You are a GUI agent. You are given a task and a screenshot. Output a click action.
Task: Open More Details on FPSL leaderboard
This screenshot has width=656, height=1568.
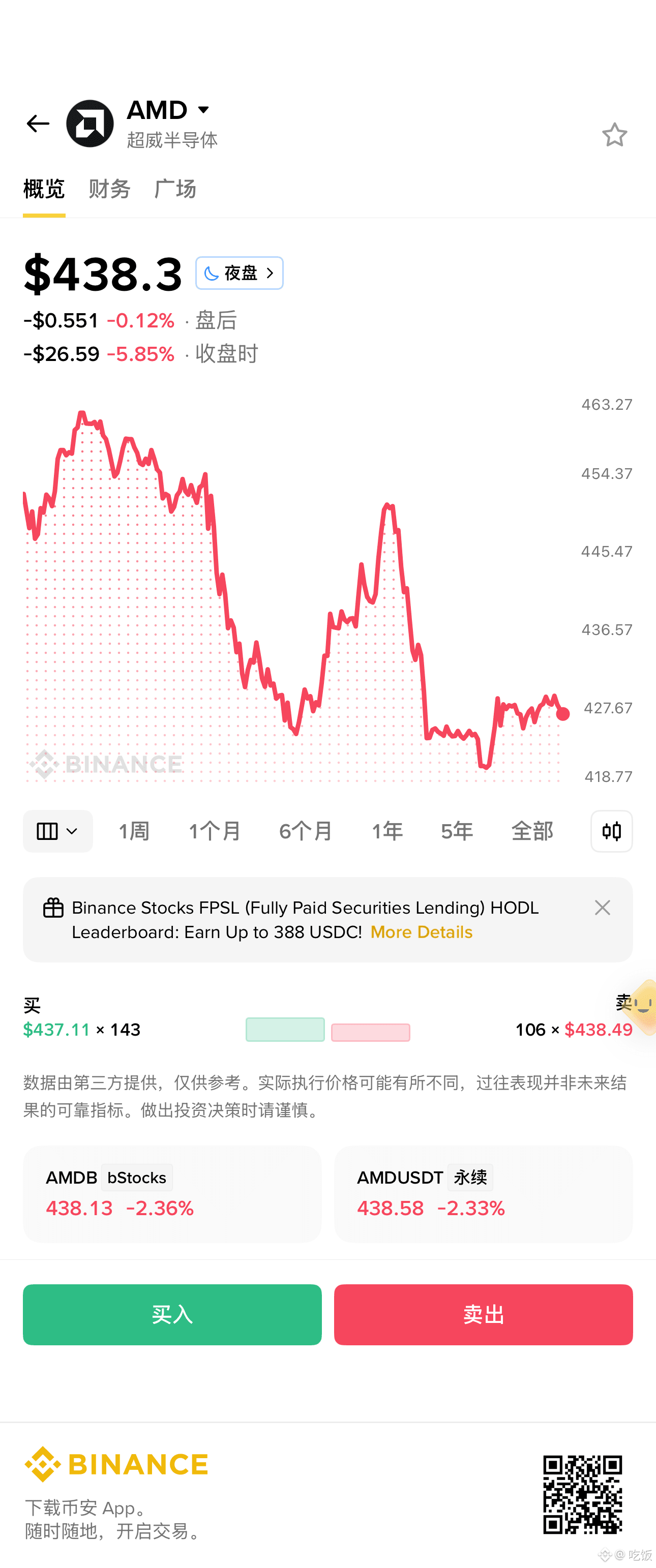tap(421, 932)
